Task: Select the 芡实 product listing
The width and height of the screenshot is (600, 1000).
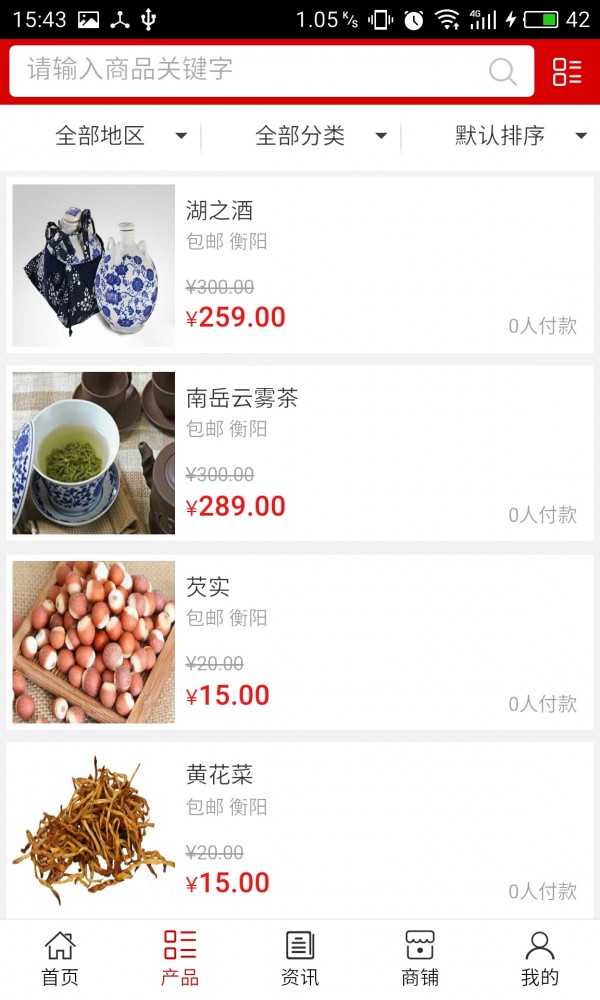Action: tap(300, 642)
